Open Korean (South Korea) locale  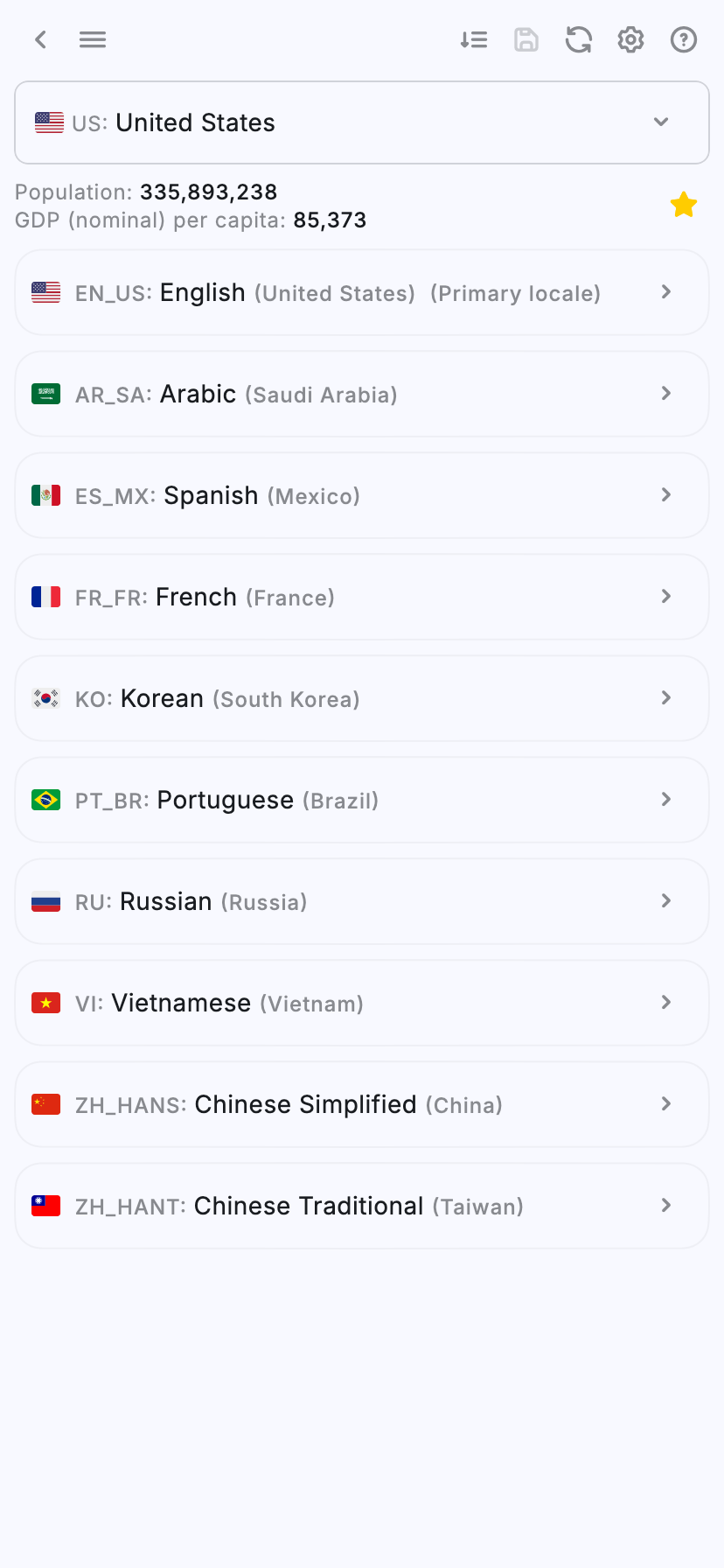click(x=362, y=698)
